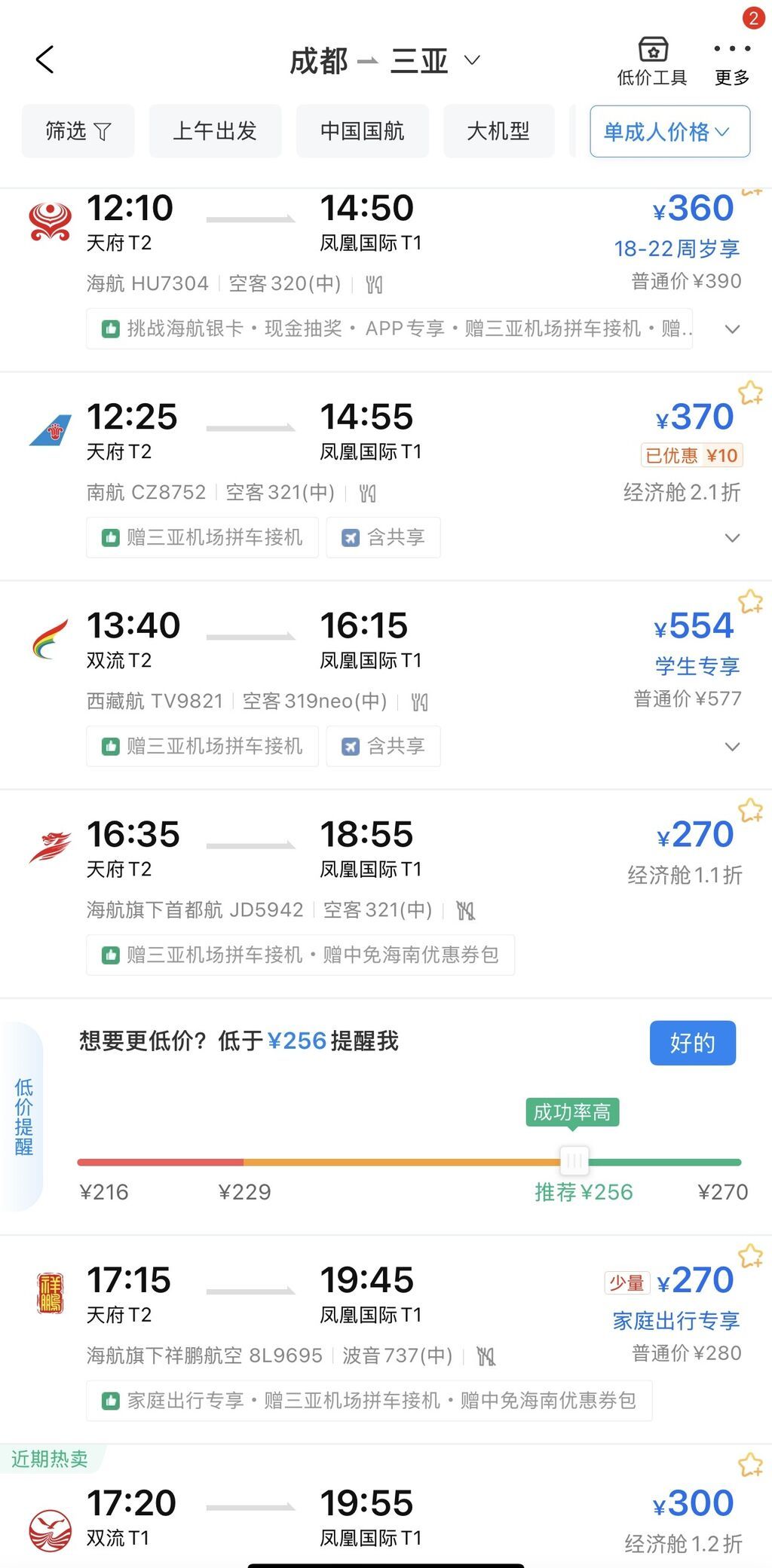The height and width of the screenshot is (1568, 772).
Task: Apply the 大机型 filter chip
Action: 498,131
